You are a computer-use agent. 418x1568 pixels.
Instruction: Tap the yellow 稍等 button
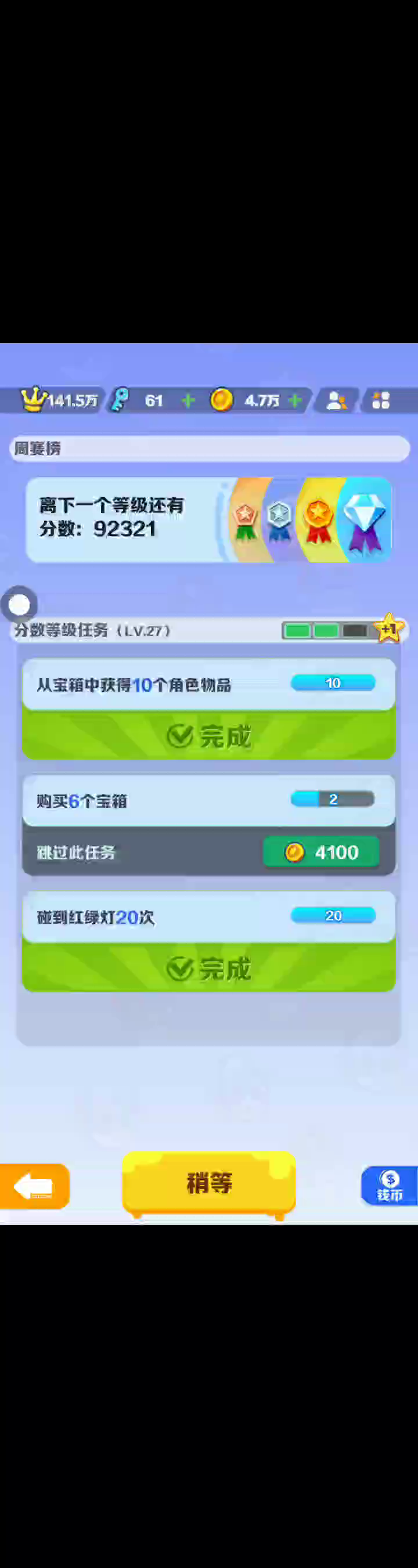208,1183
